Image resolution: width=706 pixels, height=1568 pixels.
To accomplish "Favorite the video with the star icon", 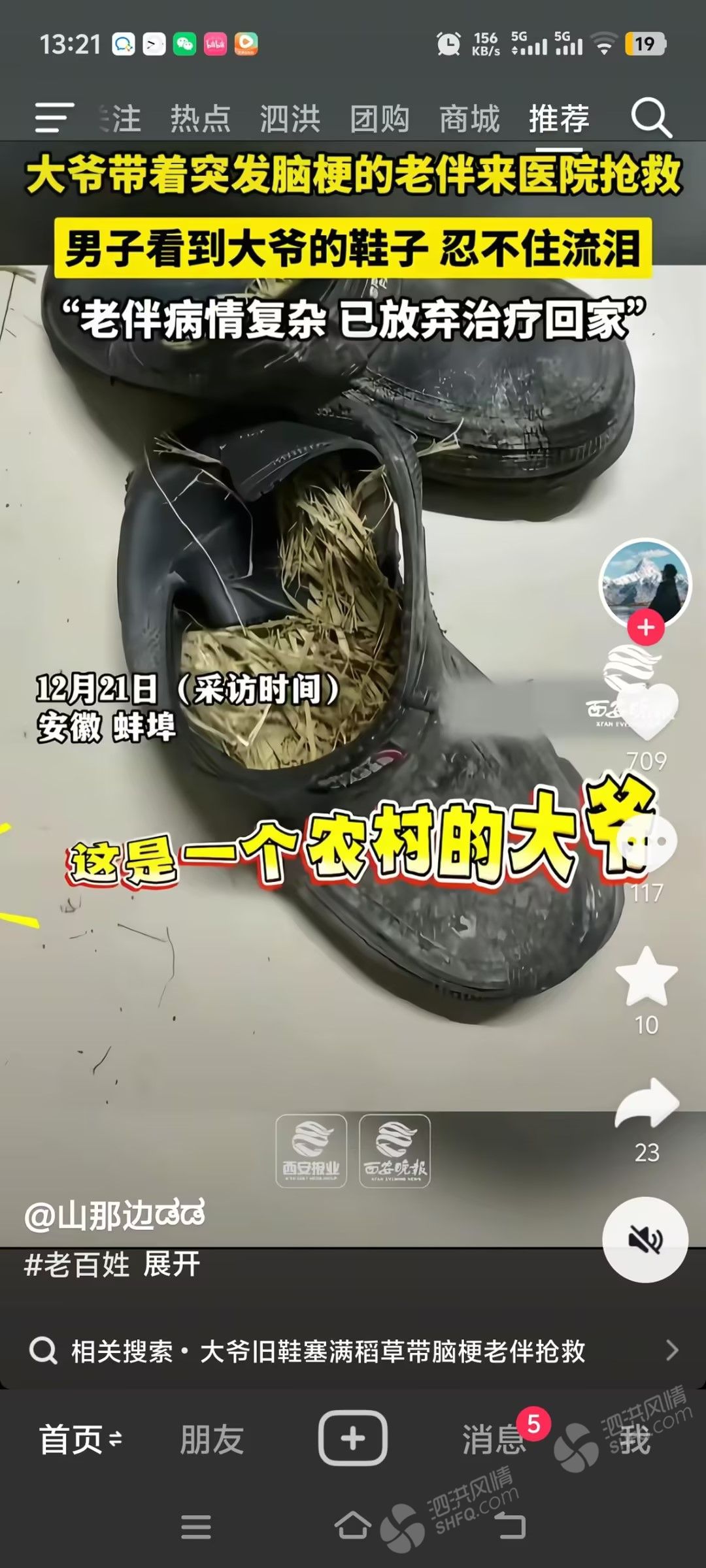I will click(647, 978).
